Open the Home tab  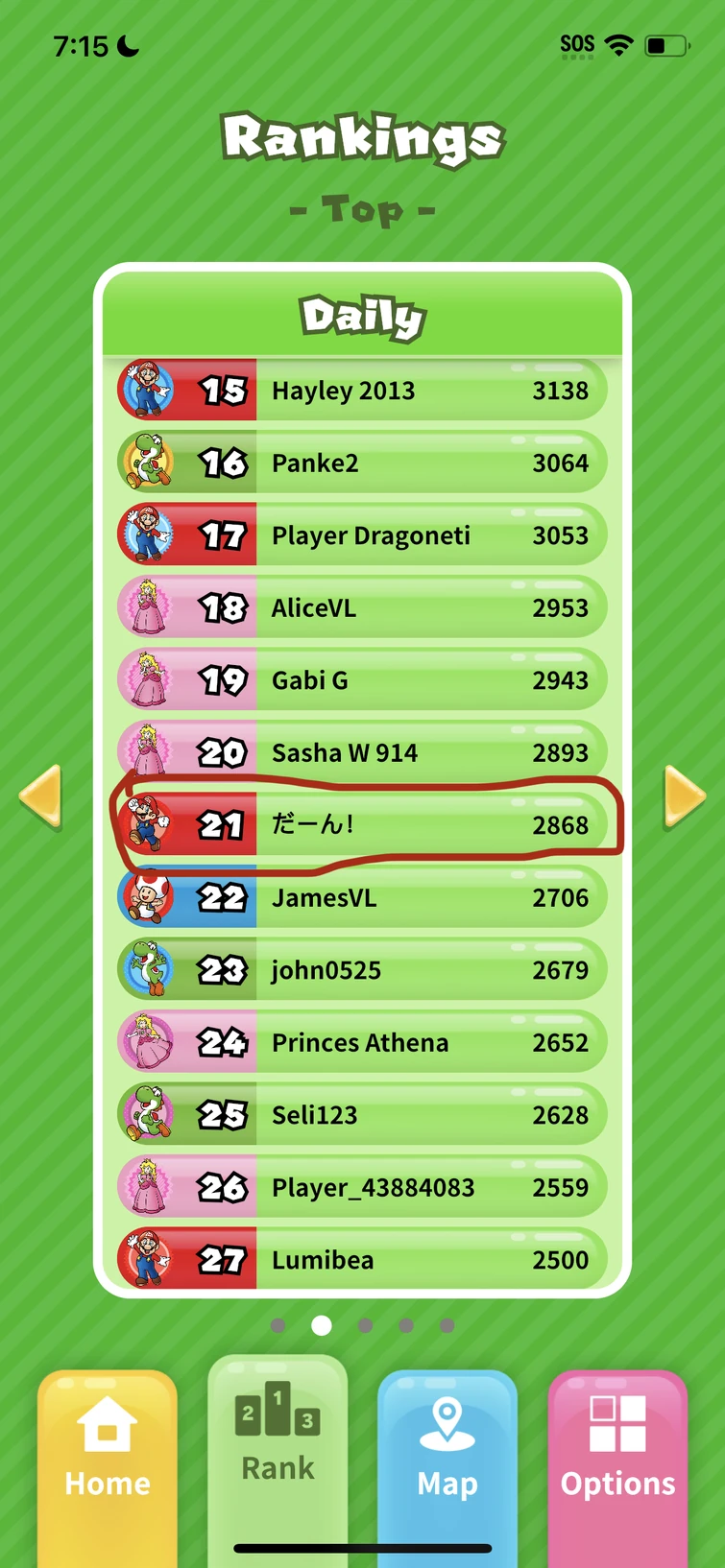point(108,1449)
